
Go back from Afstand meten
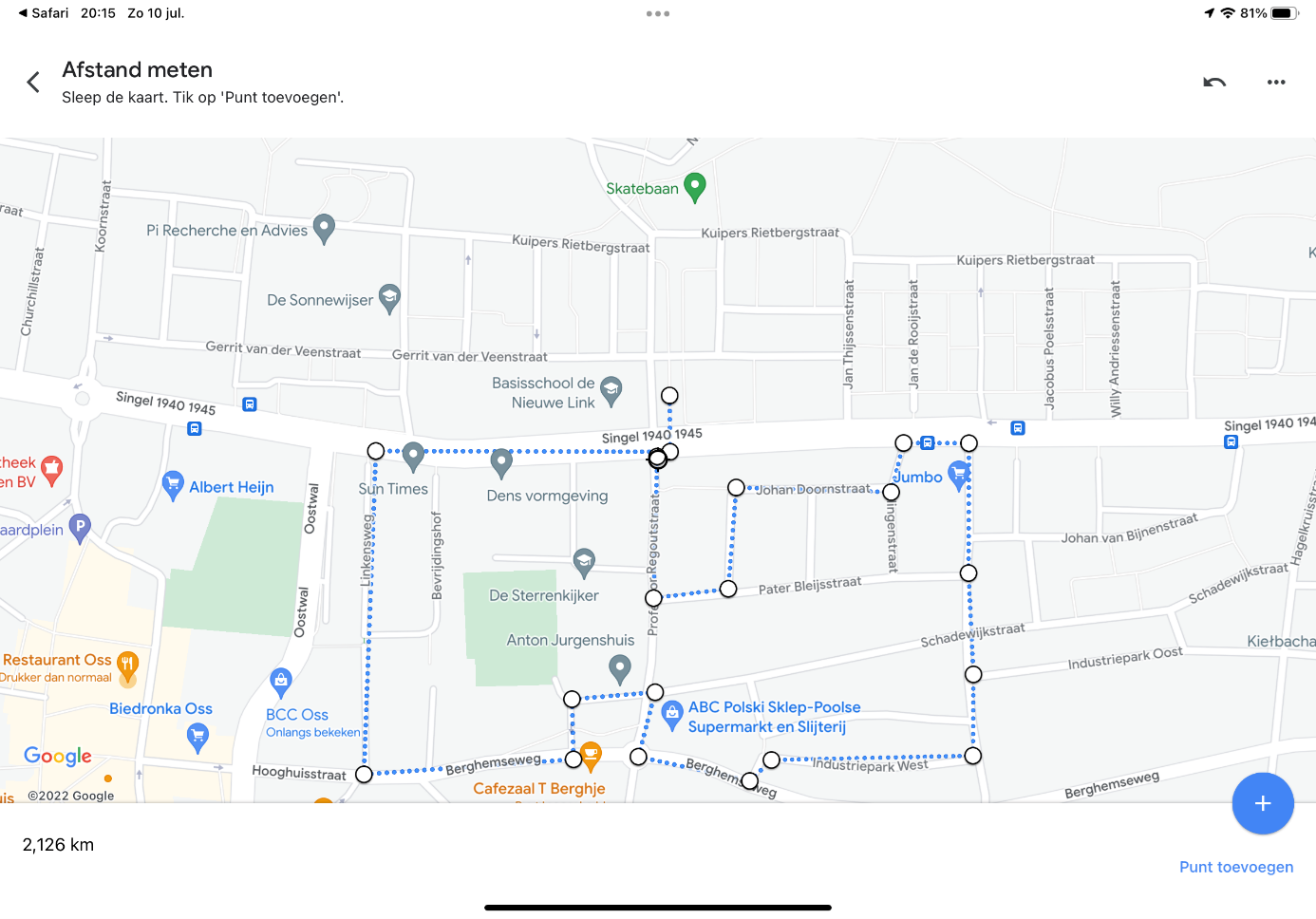(33, 83)
